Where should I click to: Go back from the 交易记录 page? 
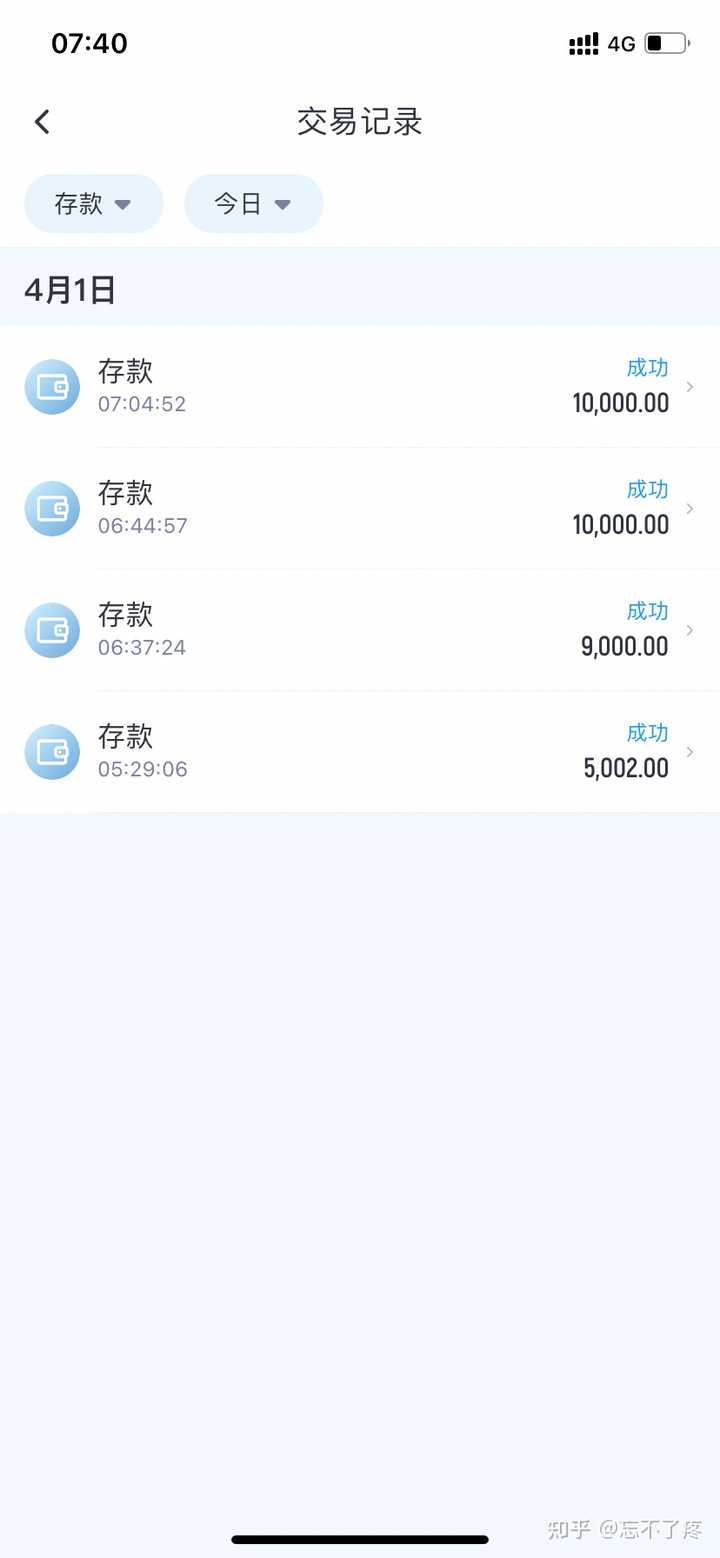pyautogui.click(x=42, y=122)
